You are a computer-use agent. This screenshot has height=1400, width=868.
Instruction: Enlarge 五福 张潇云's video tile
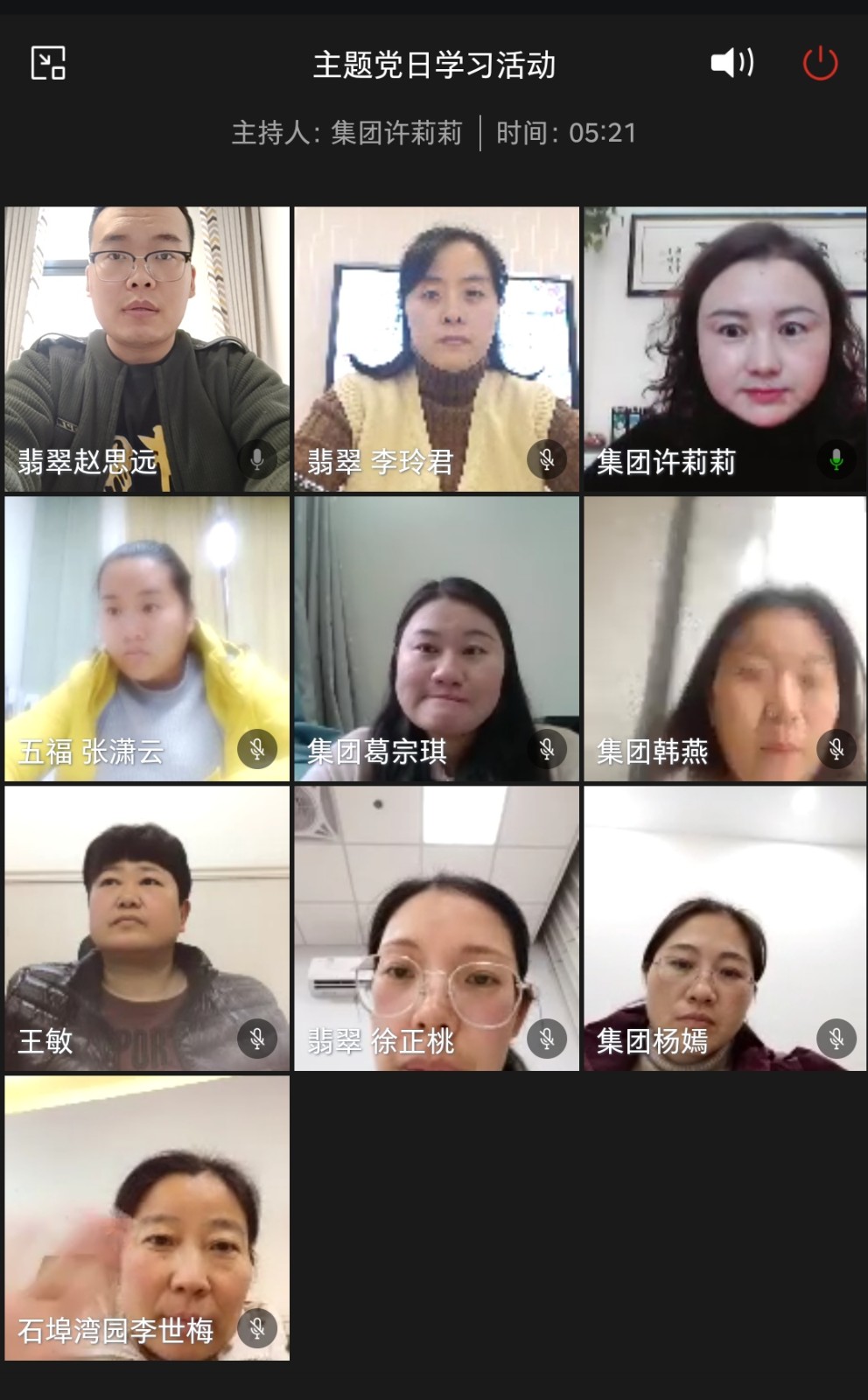(147, 639)
